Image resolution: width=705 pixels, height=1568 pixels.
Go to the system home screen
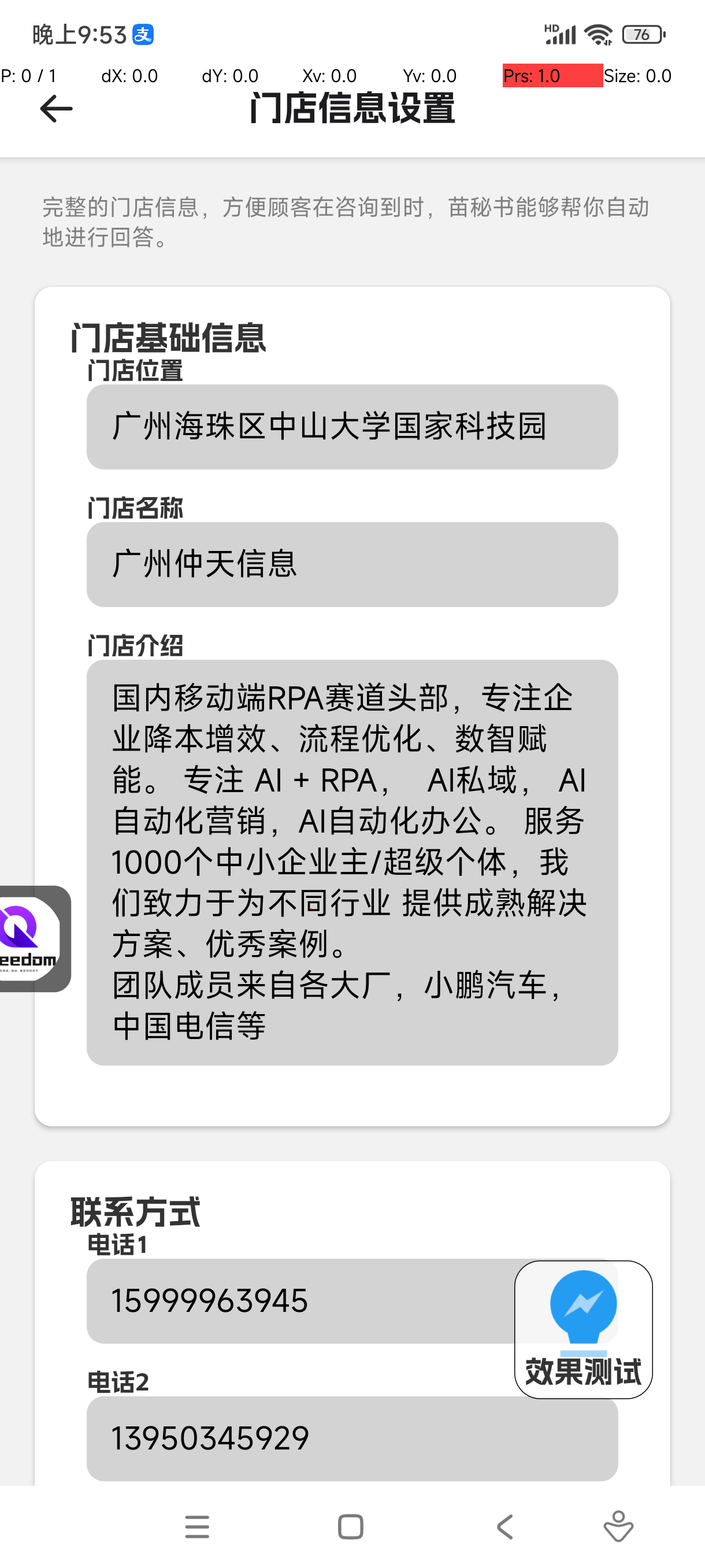tap(350, 1526)
